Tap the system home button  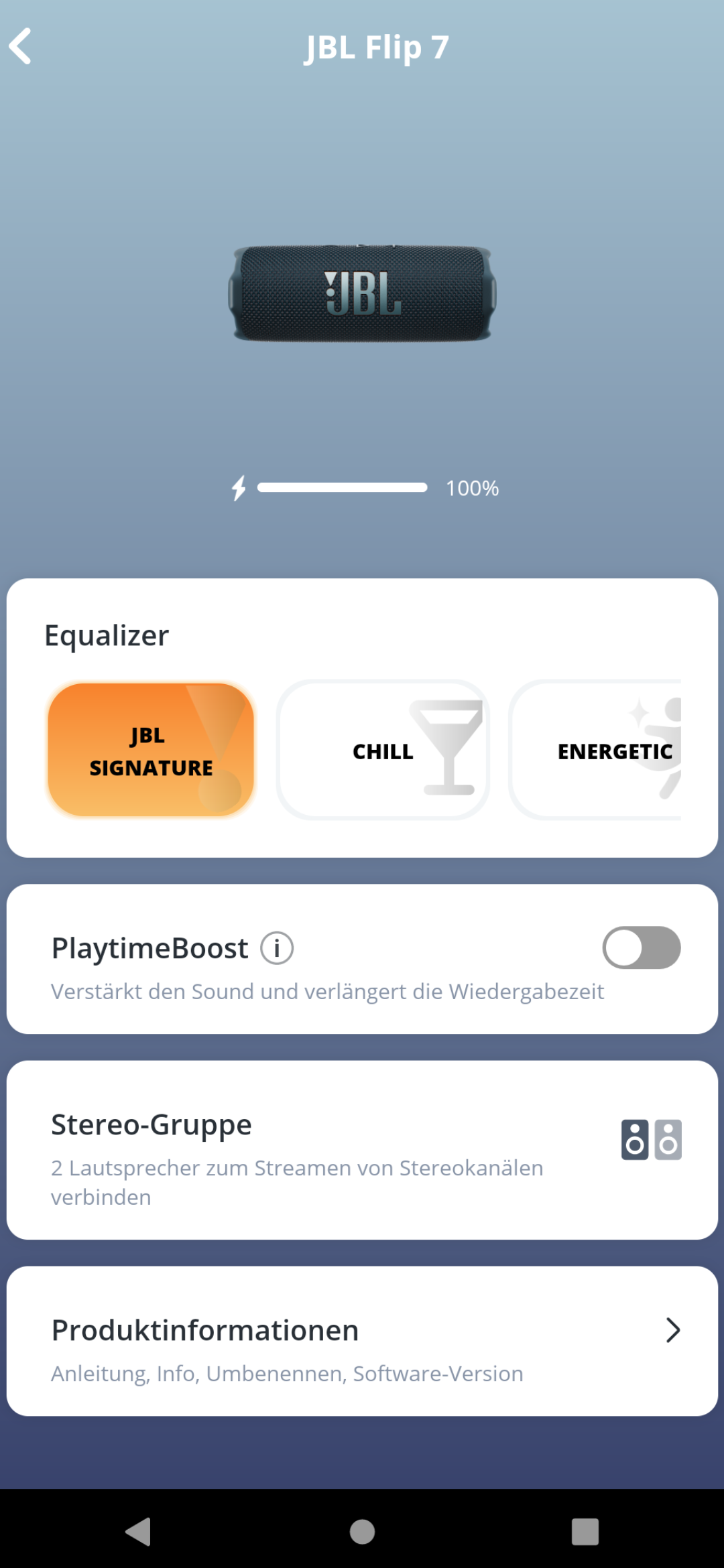coord(362,1531)
